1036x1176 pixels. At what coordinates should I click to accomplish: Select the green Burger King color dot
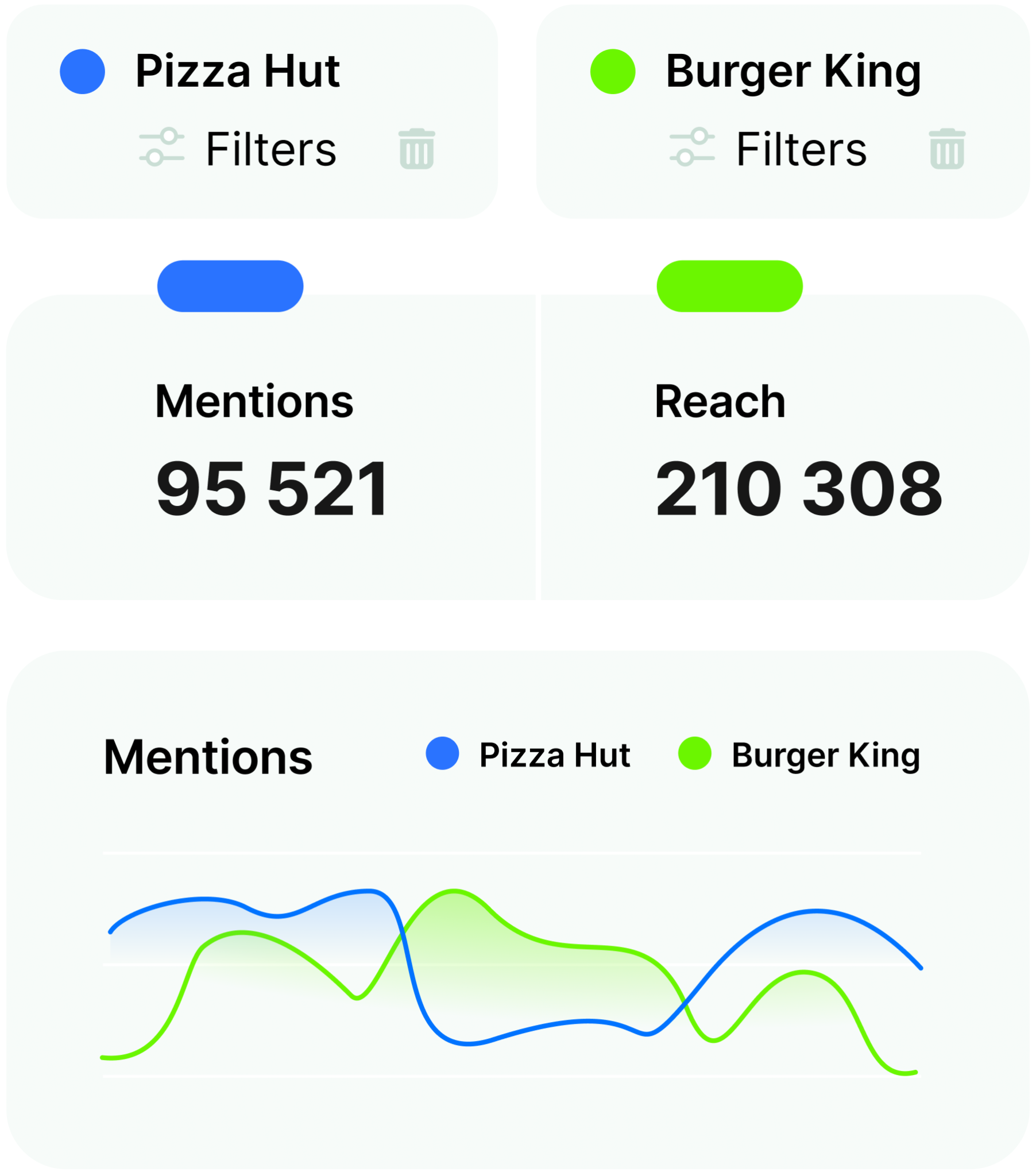coord(612,71)
